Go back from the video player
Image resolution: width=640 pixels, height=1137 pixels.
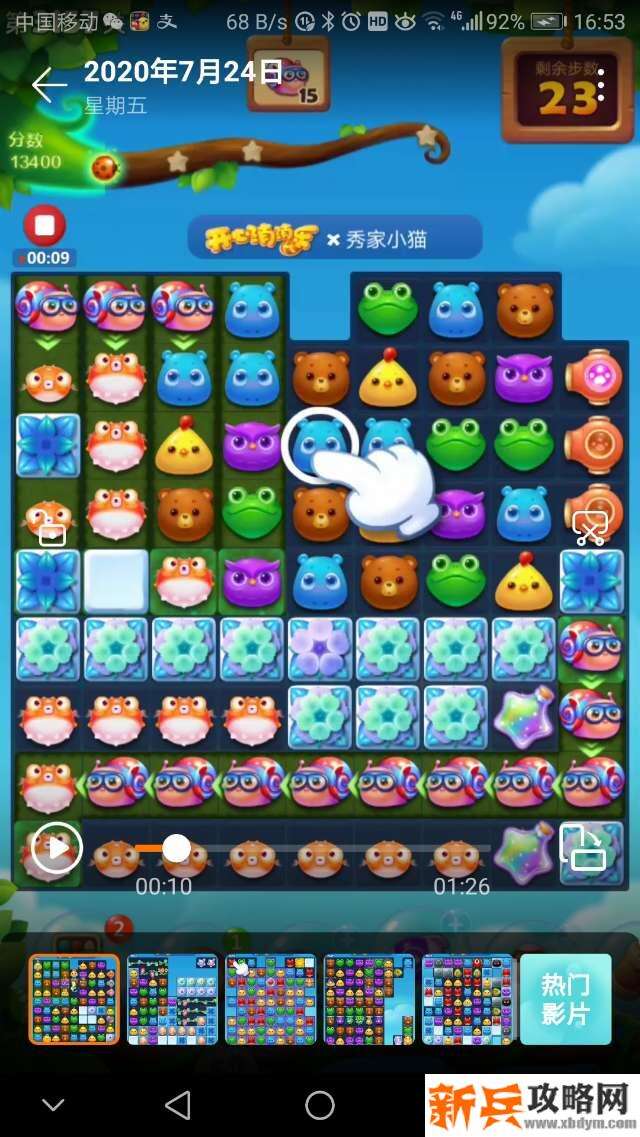[48, 85]
